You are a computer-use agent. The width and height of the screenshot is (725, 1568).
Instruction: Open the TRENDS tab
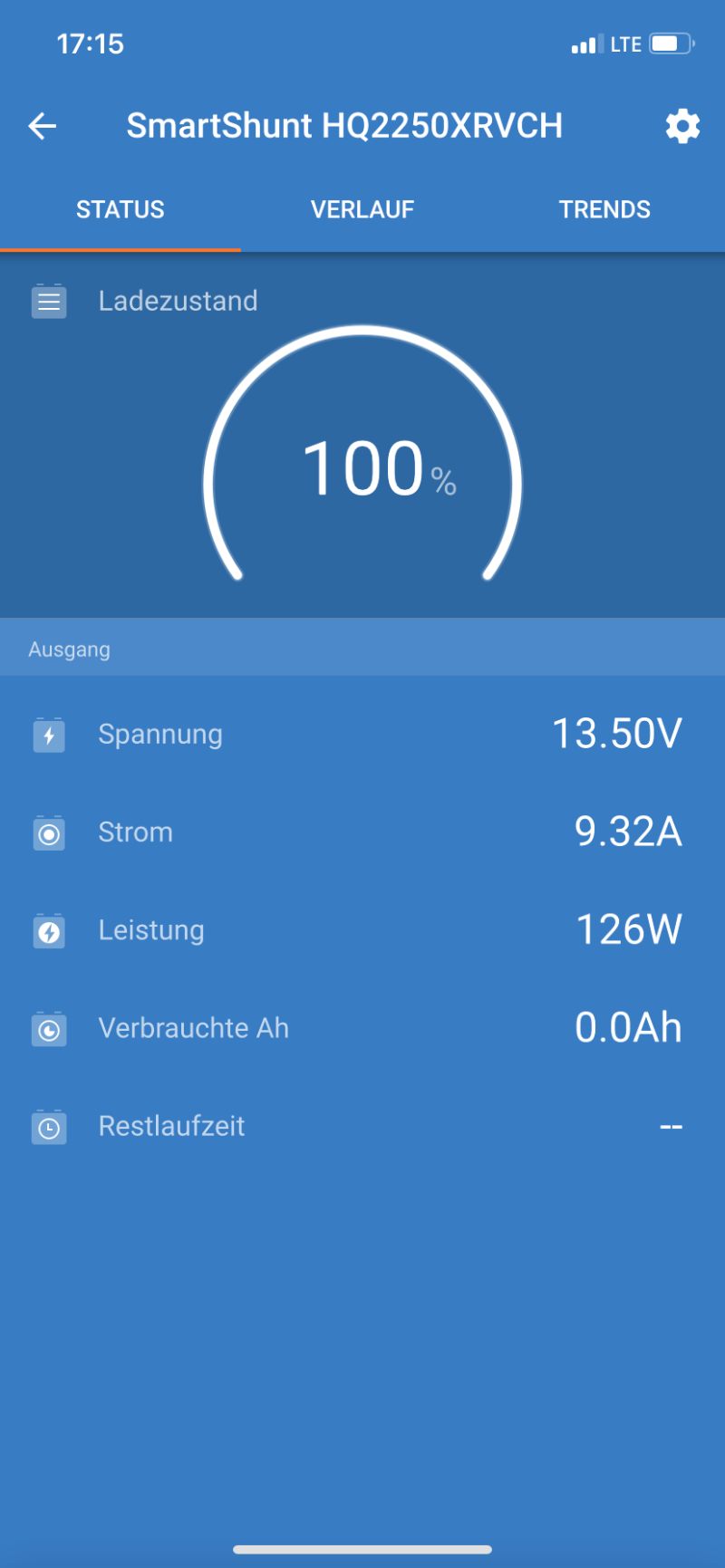coord(604,210)
